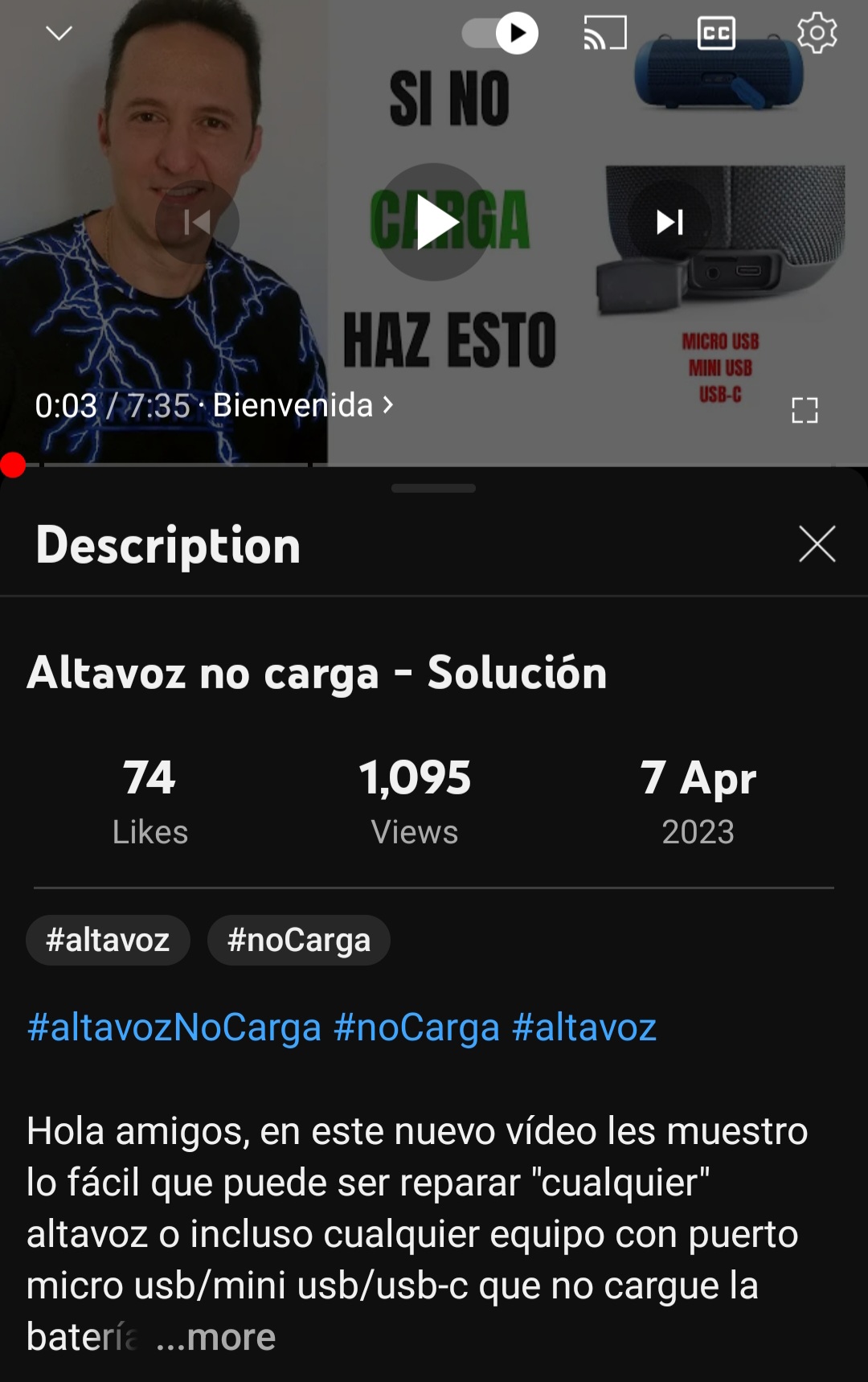Select the #altavoz chip
The image size is (868, 1382).
108,940
